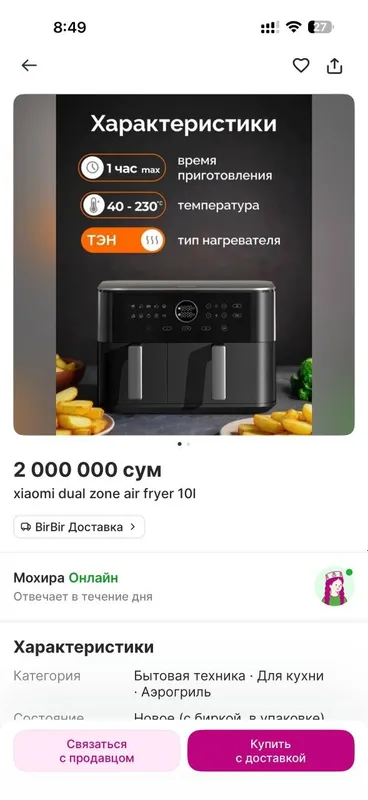The image size is (368, 800).
Task: Add this air fryer to favorites
Action: 301,65
